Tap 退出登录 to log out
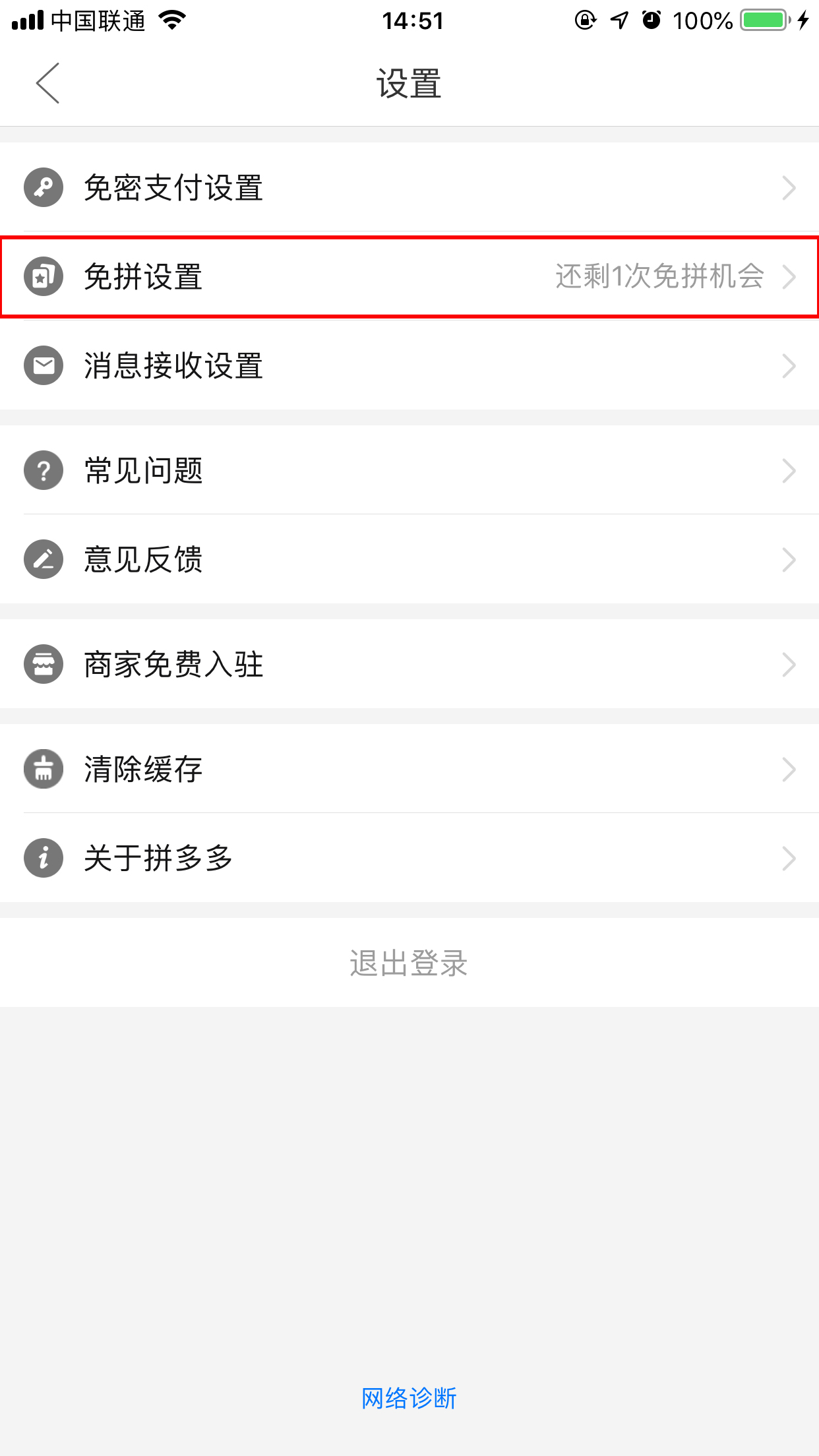 coord(409,963)
